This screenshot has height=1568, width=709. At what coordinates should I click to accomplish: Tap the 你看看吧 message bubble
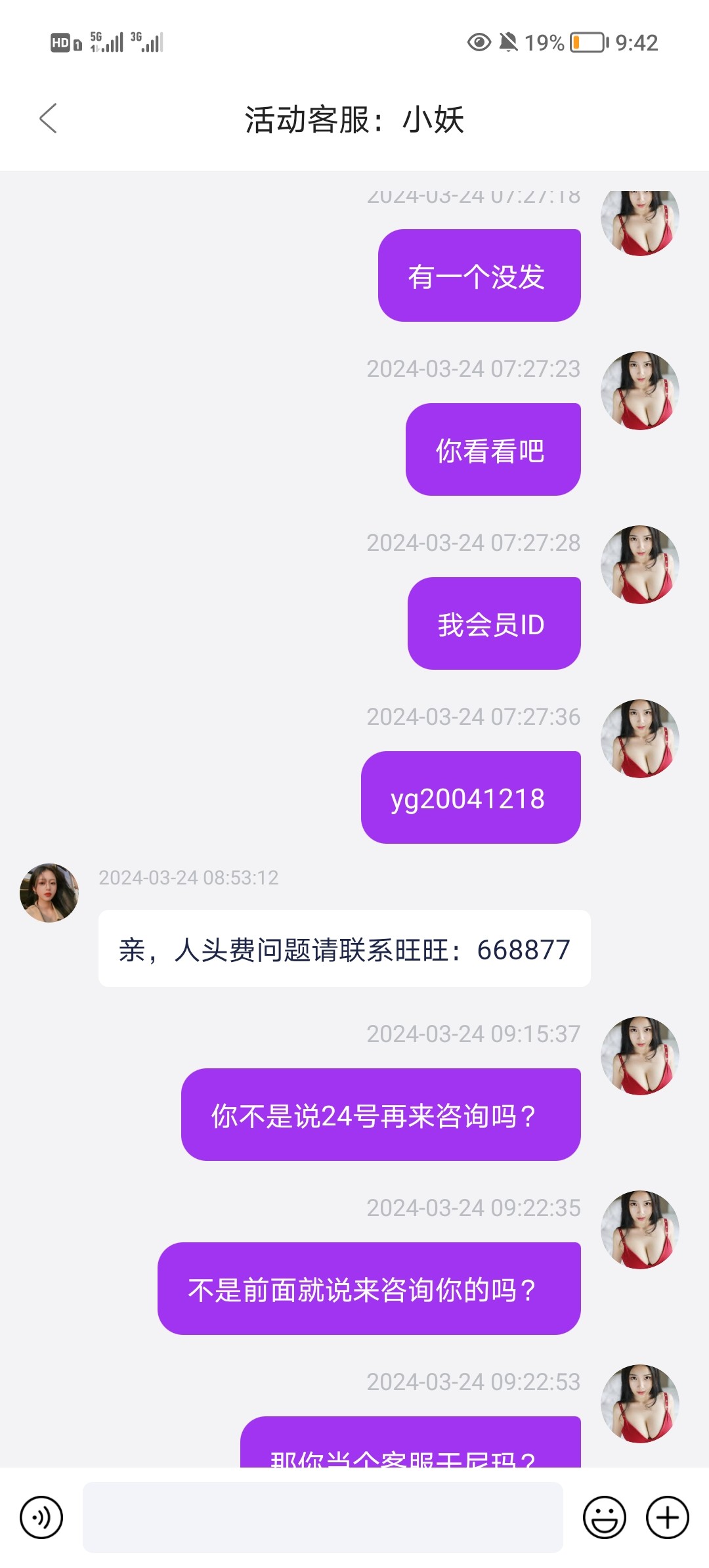(494, 448)
